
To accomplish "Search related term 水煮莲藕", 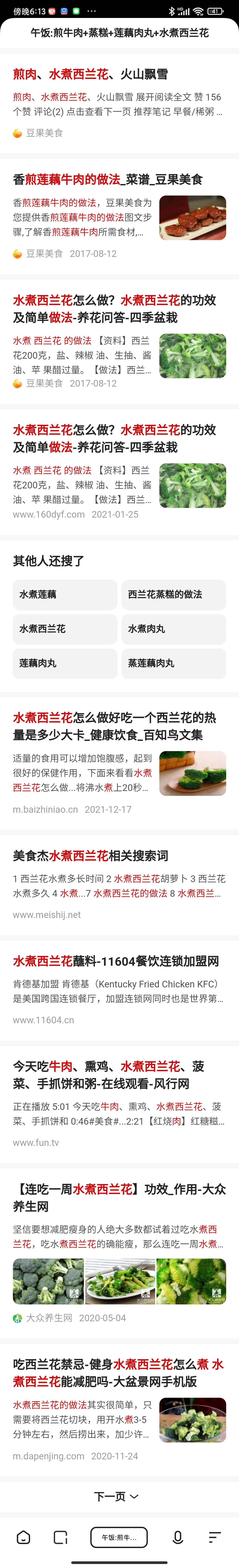I will pos(64,595).
